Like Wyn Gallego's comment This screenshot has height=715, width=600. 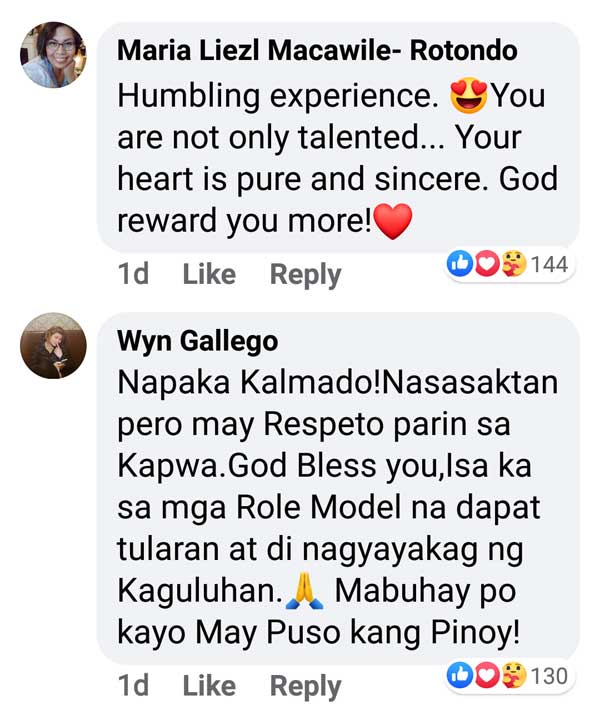pos(209,686)
